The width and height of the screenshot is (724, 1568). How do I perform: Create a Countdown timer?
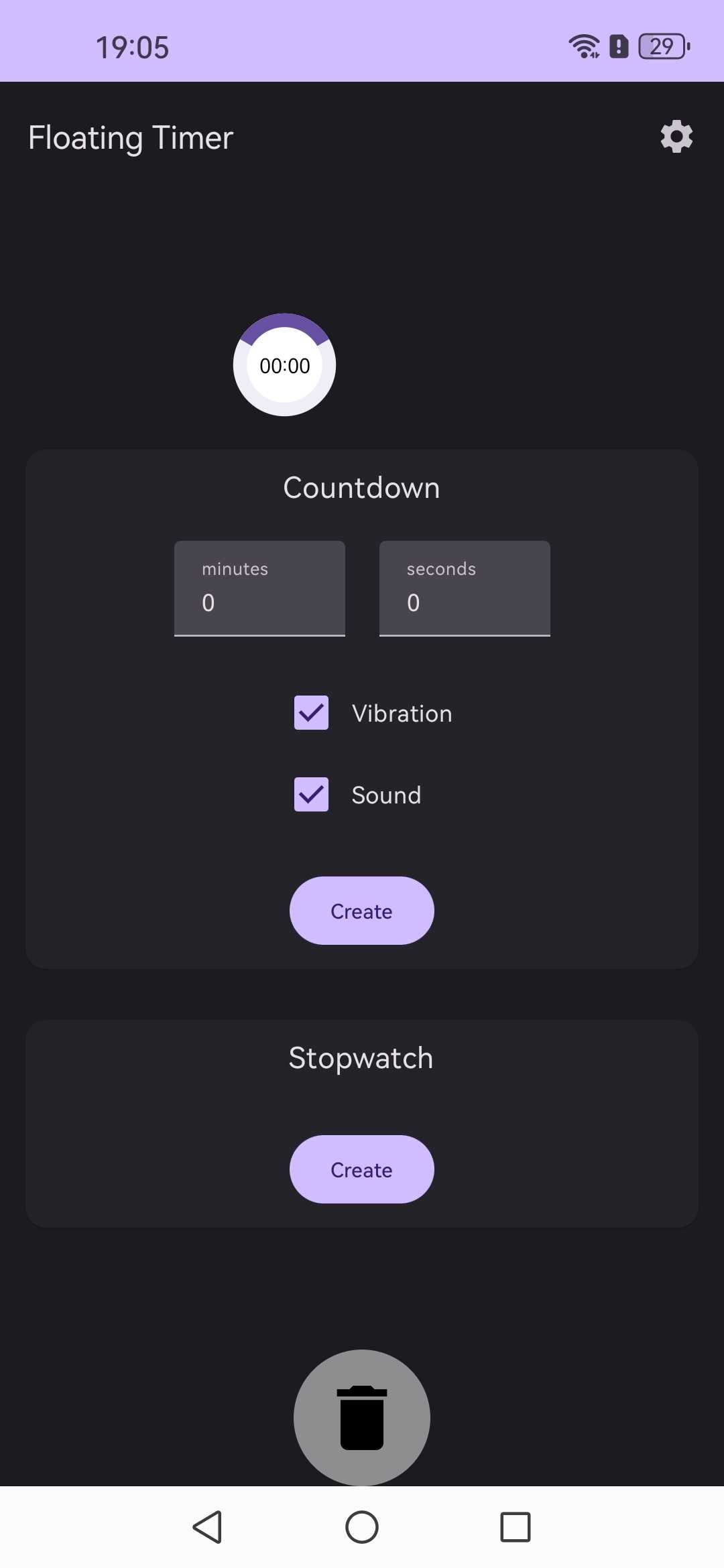[361, 911]
